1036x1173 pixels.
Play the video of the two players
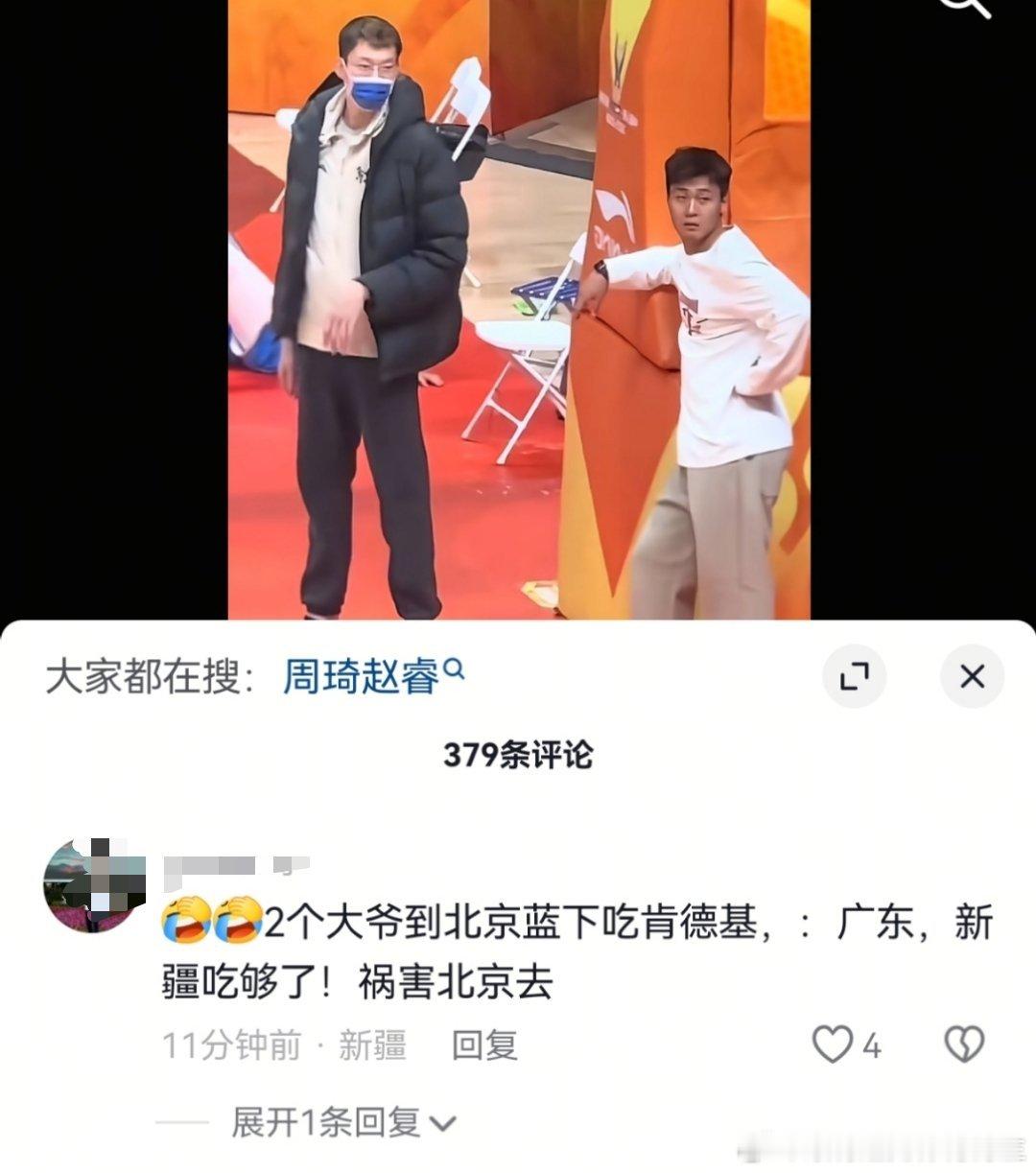click(518, 307)
